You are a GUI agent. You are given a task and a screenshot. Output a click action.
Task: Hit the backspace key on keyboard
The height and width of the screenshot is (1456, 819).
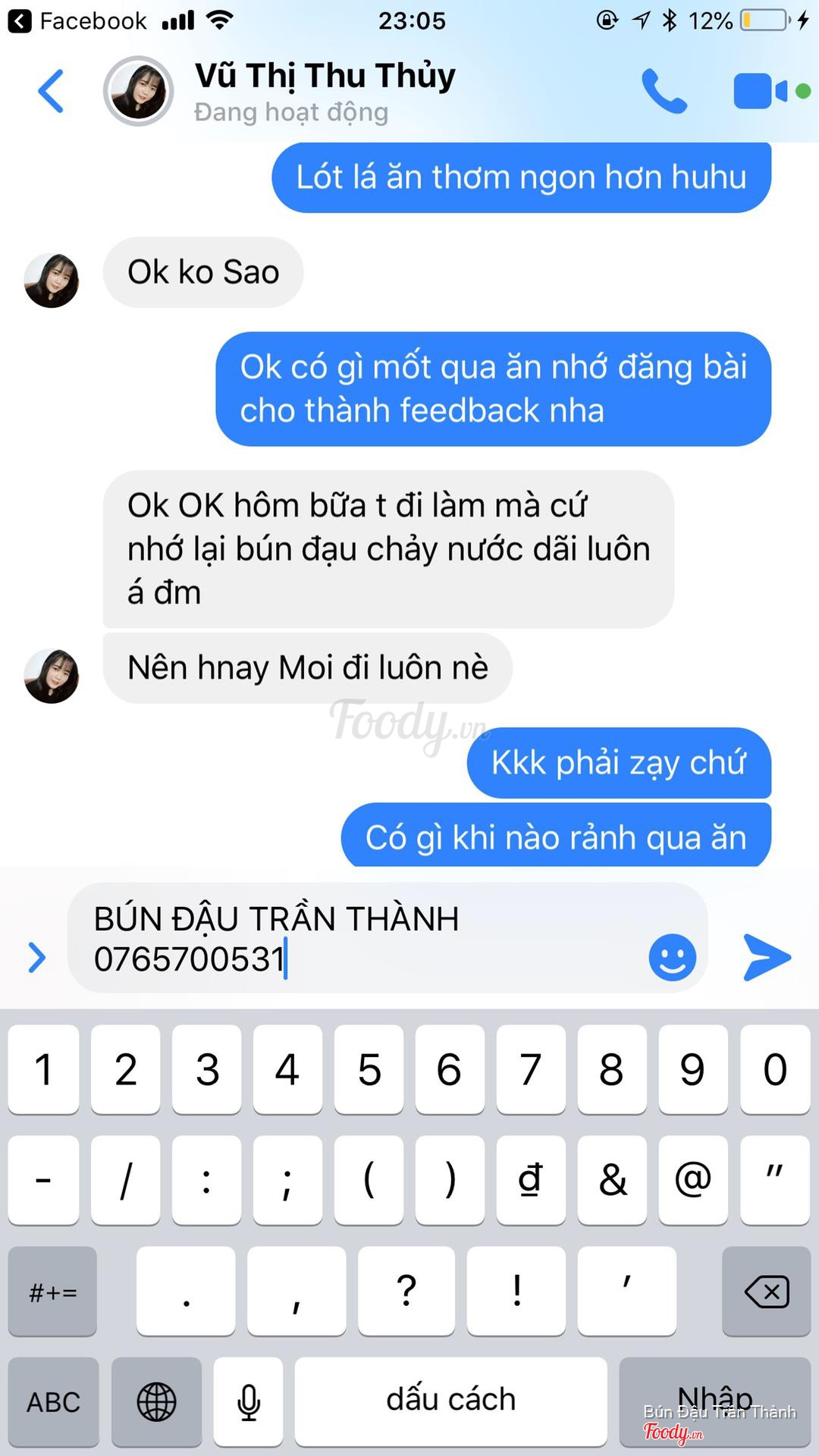767,1291
